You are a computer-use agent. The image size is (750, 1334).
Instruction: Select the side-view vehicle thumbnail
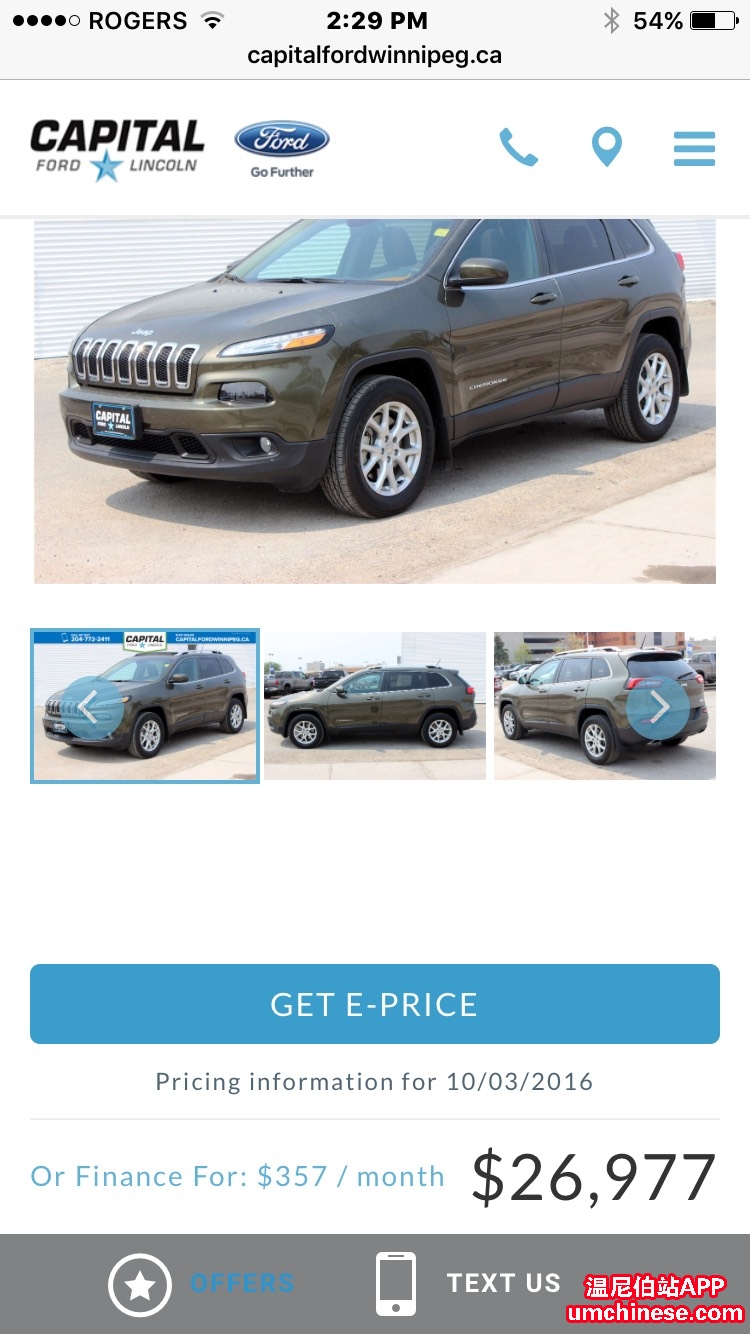coord(375,706)
